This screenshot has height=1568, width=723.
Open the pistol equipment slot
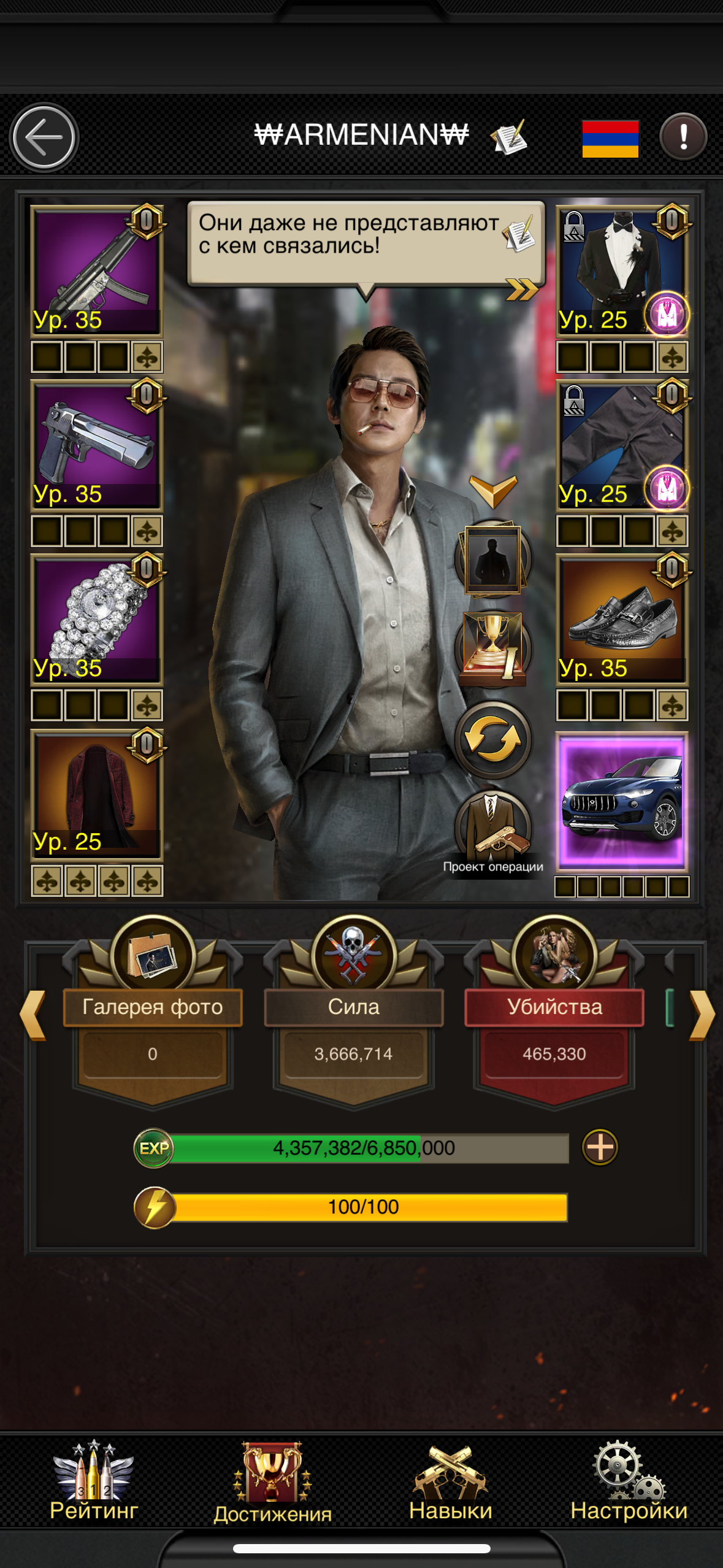(x=97, y=445)
